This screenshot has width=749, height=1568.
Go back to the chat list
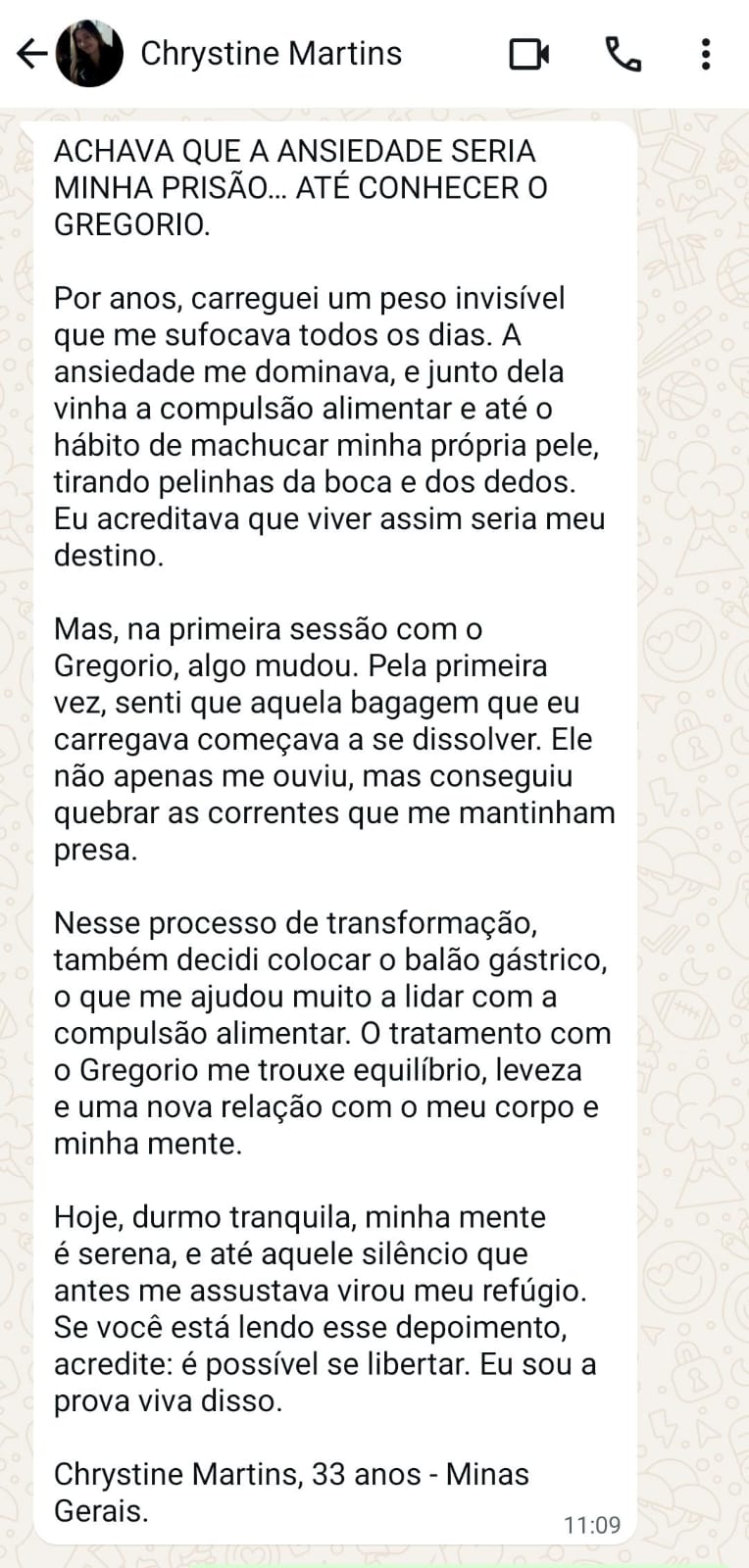coord(31,54)
